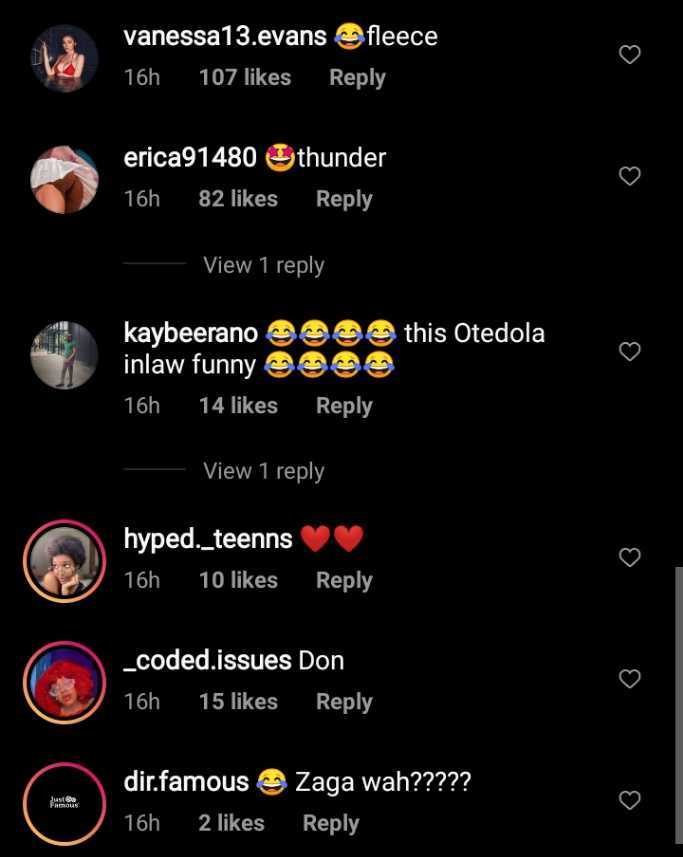Like dir.famous's Zaga wah comment
Viewport: 683px width, 857px height.
tap(630, 800)
